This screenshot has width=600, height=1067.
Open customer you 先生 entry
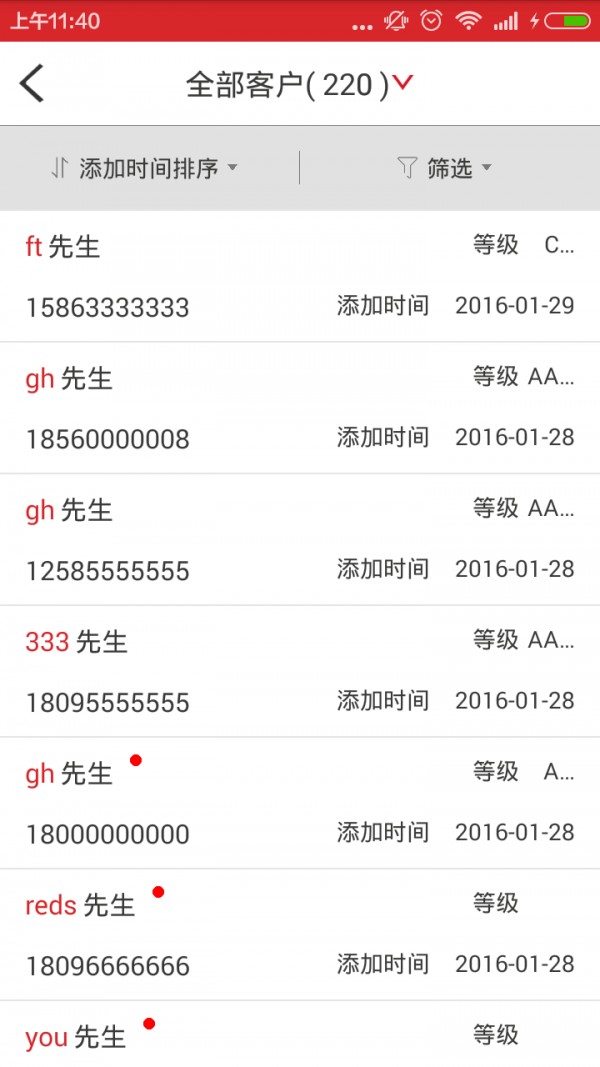pyautogui.click(x=300, y=1037)
